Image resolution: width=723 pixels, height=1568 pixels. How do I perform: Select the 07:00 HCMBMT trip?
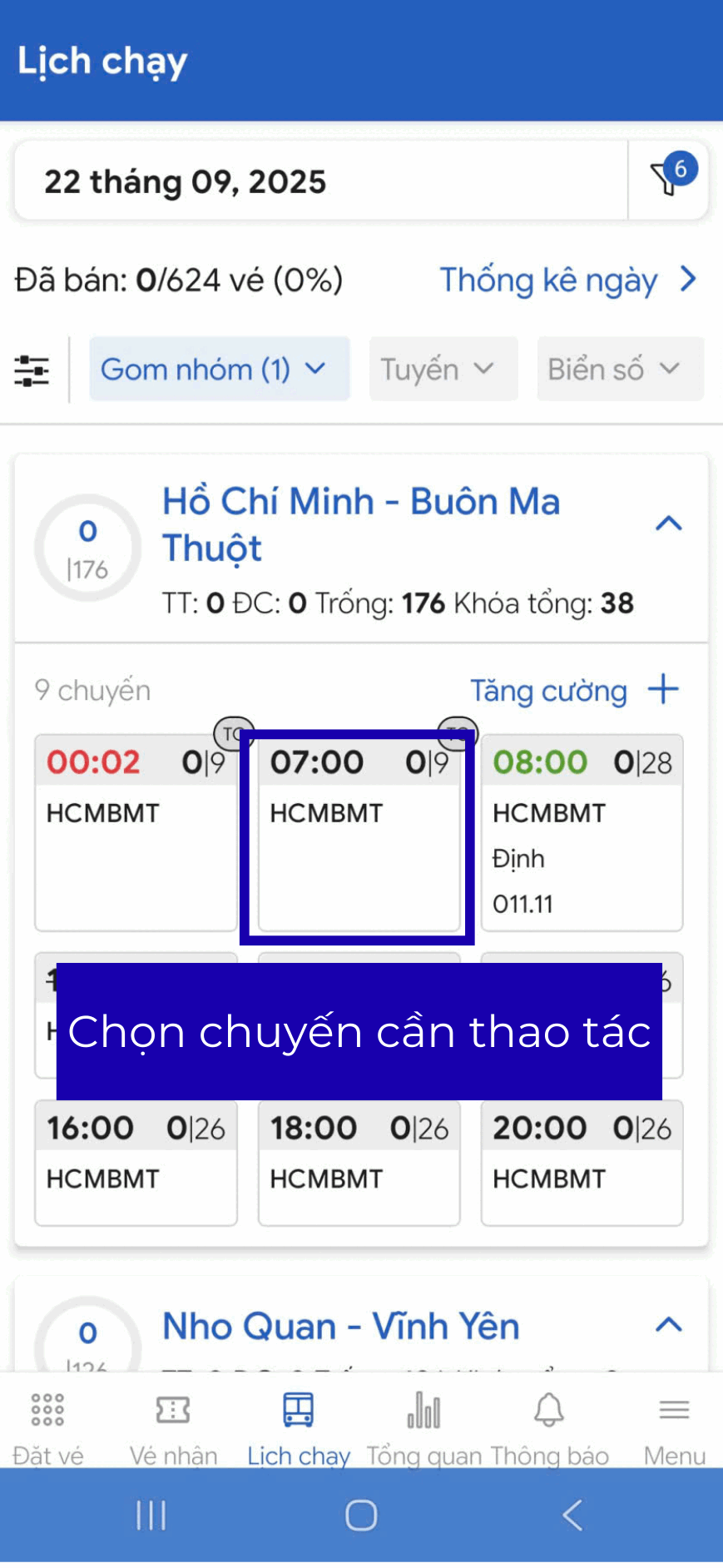pyautogui.click(x=359, y=832)
